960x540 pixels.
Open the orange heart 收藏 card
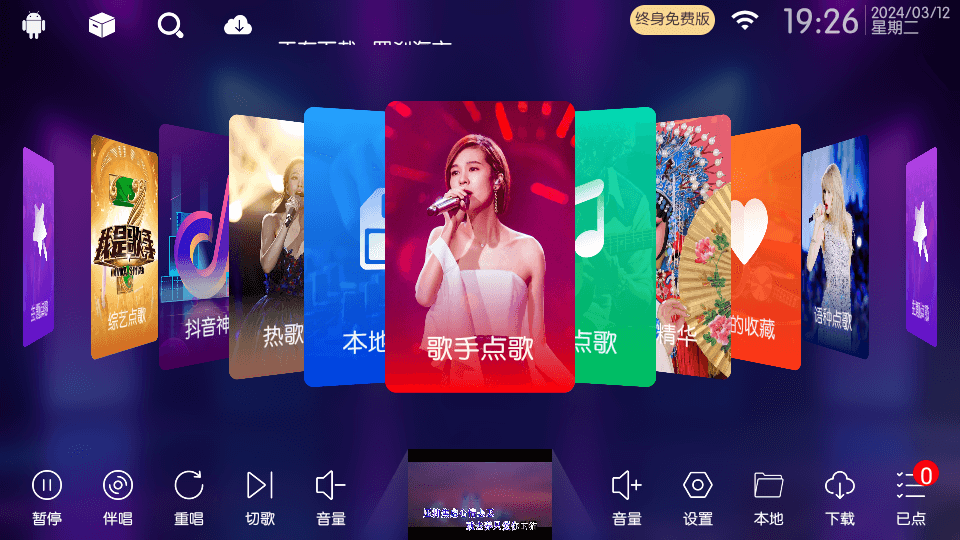[x=766, y=247]
